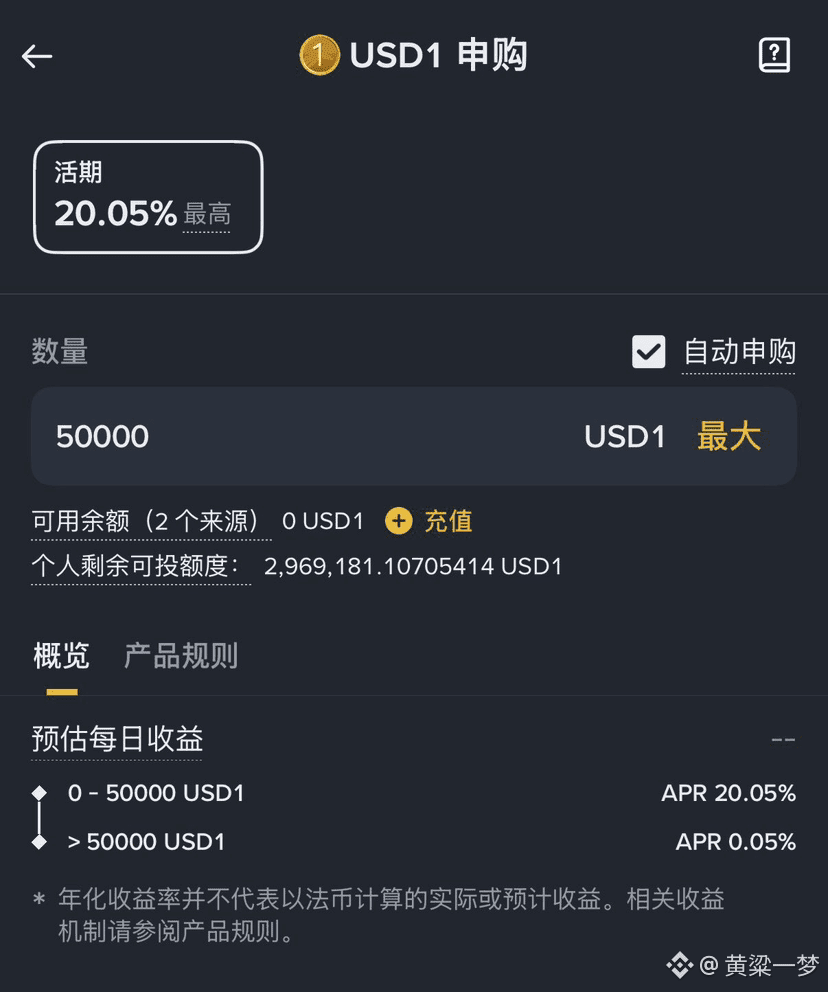Click 最大 to fill maximum amount

point(728,436)
